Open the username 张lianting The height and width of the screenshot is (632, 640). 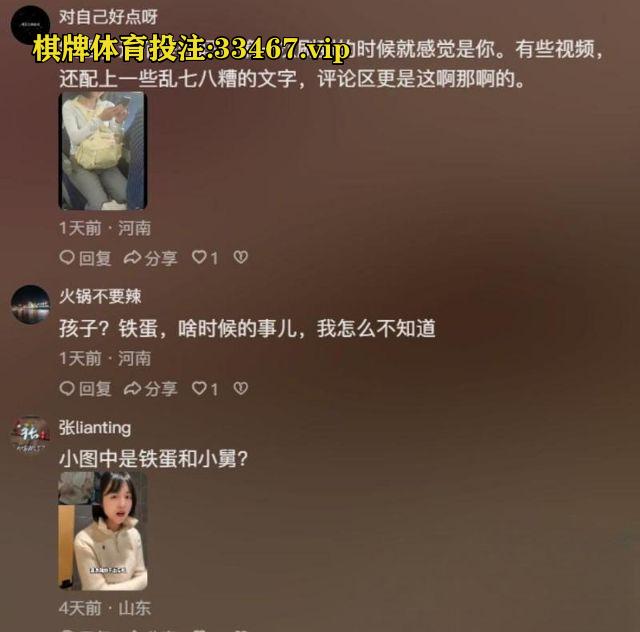[x=95, y=428]
